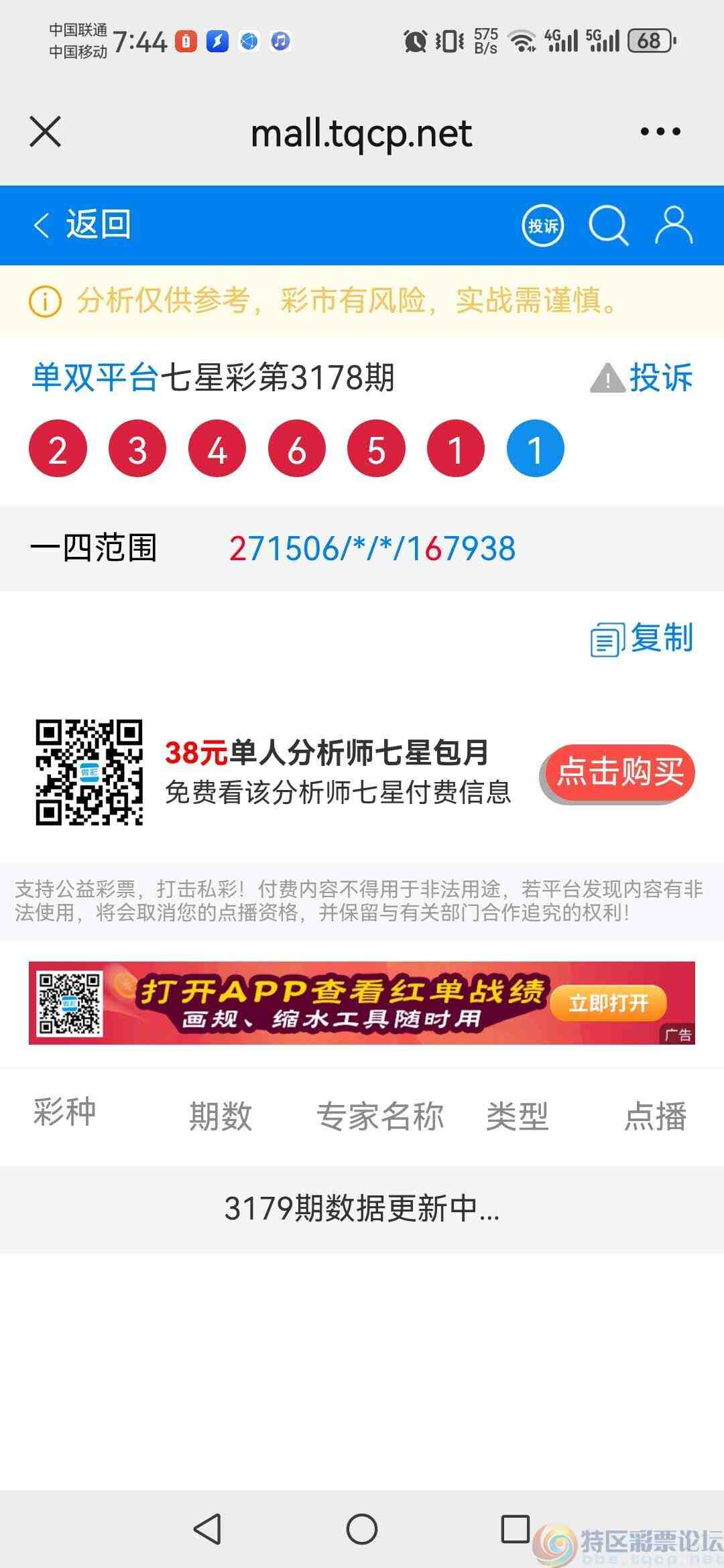Tap the analyst subscription QR code
Image resolution: width=724 pixels, height=1568 pixels.
[89, 772]
